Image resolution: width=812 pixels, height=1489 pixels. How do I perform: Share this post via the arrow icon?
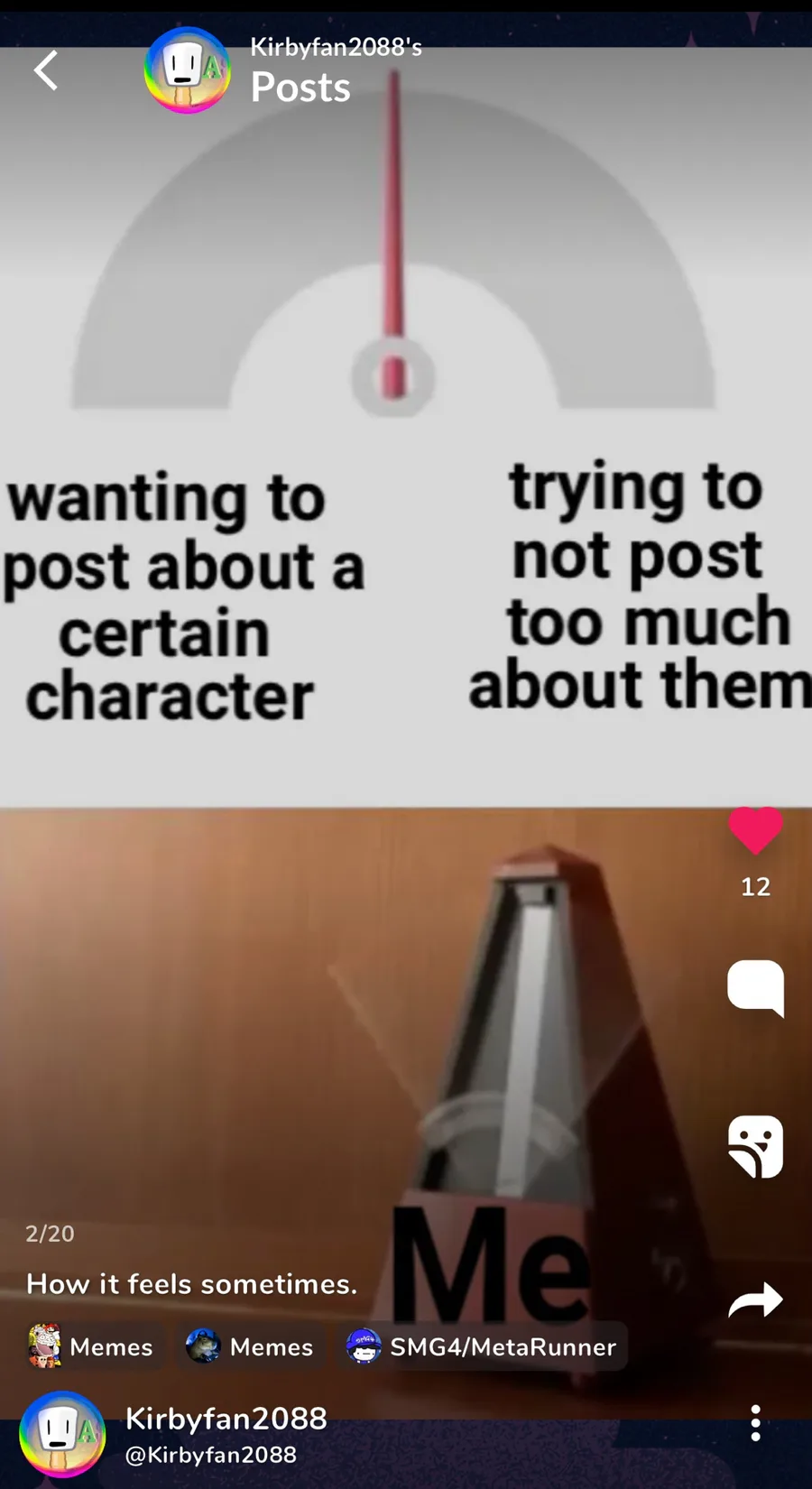[756, 1300]
